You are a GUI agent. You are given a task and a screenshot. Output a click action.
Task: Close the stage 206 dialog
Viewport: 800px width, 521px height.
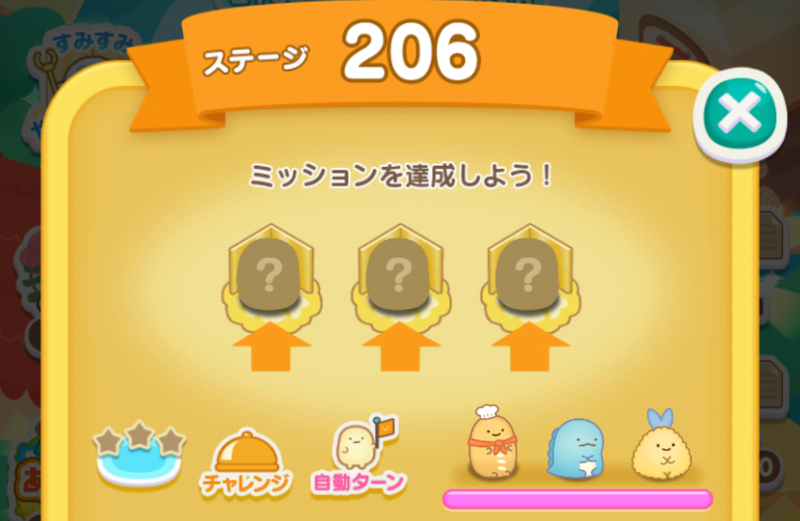click(742, 117)
